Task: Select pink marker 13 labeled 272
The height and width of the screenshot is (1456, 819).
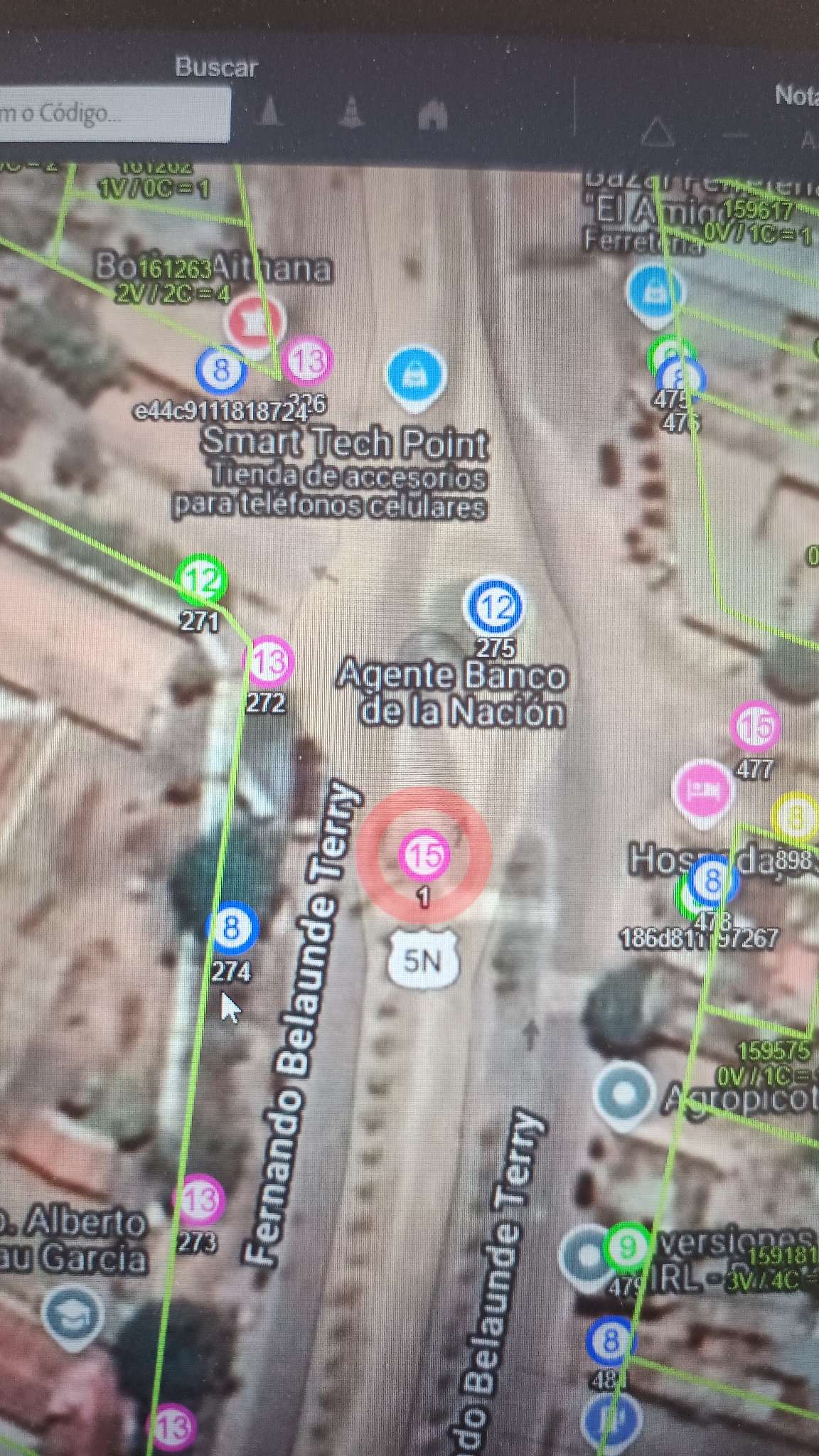Action: click(x=269, y=663)
